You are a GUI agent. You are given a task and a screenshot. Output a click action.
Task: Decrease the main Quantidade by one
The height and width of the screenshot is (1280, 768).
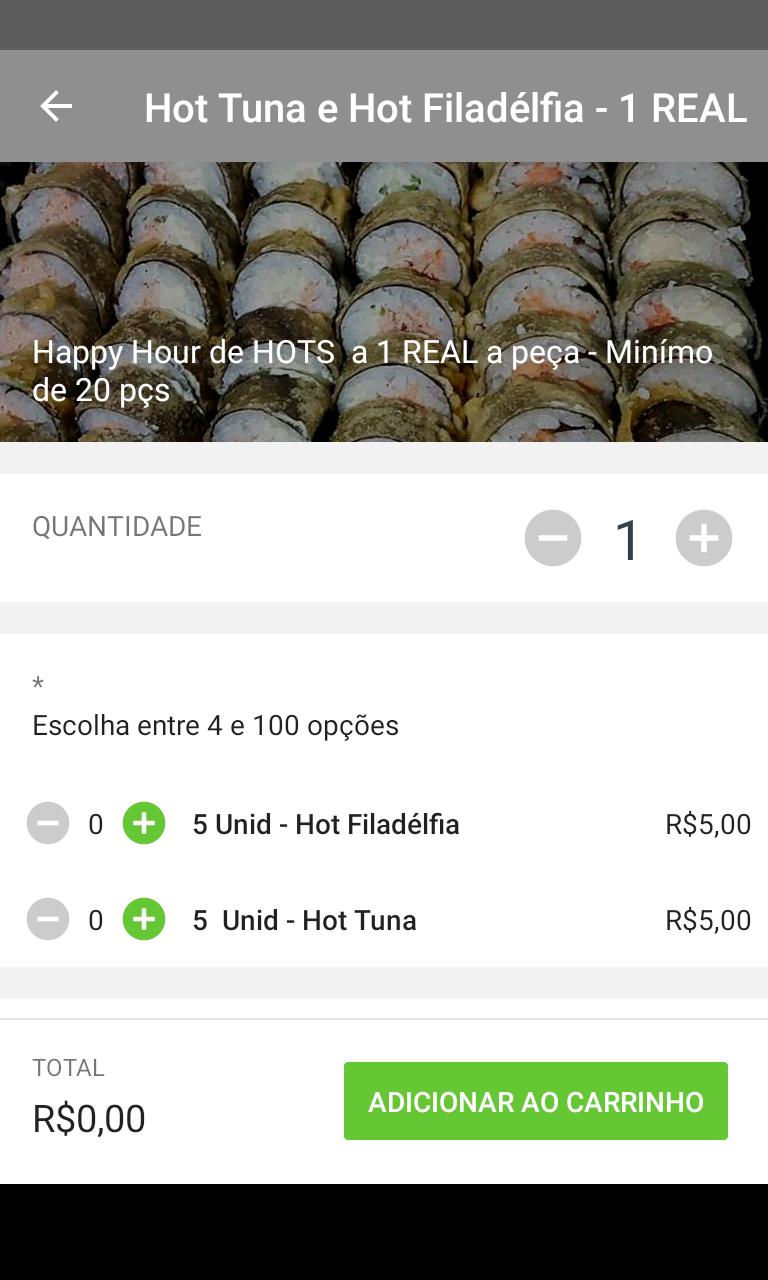point(553,538)
